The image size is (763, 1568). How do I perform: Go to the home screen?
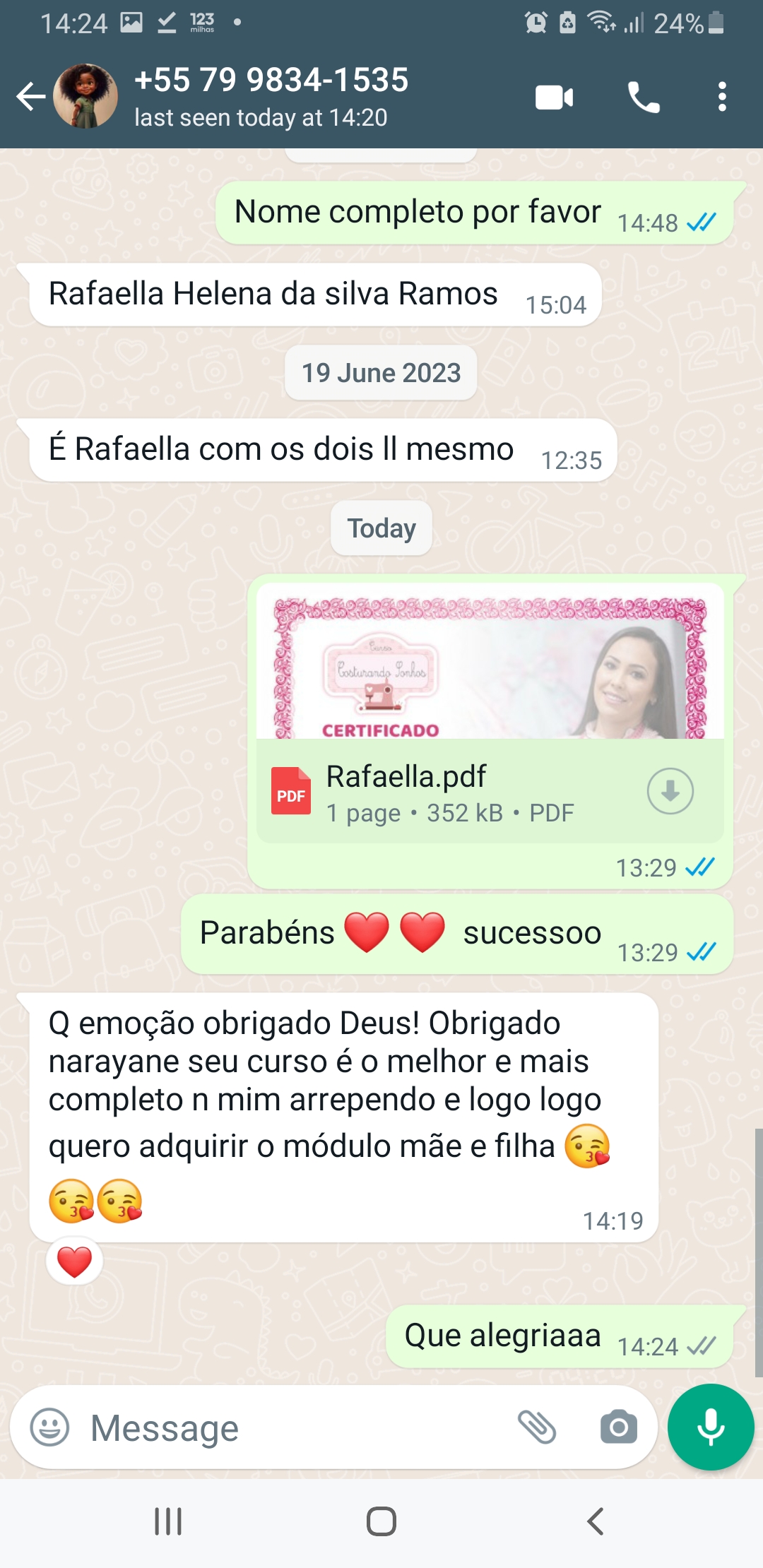click(381, 1521)
